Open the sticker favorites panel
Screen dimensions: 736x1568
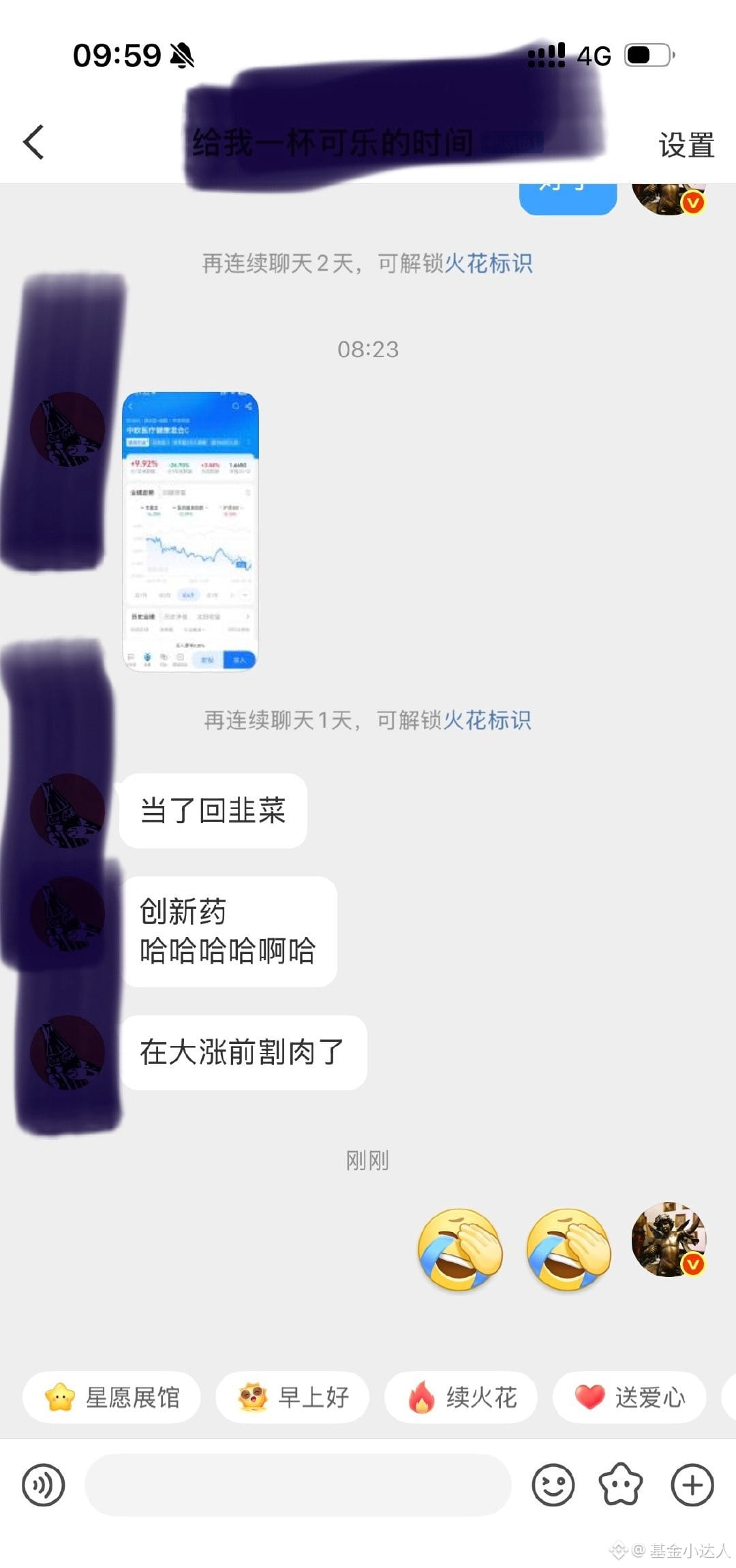620,1486
